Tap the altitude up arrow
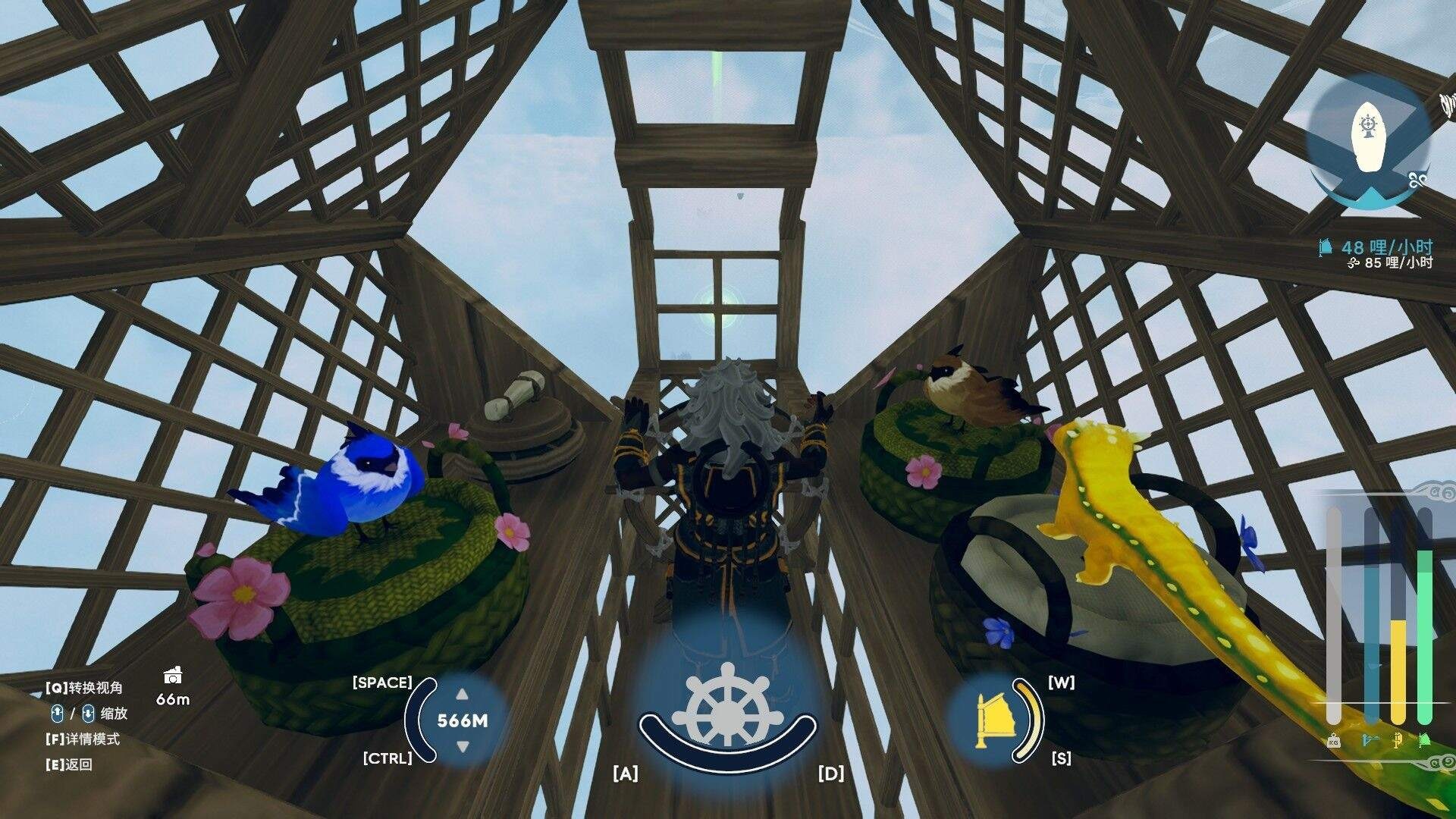 point(462,695)
